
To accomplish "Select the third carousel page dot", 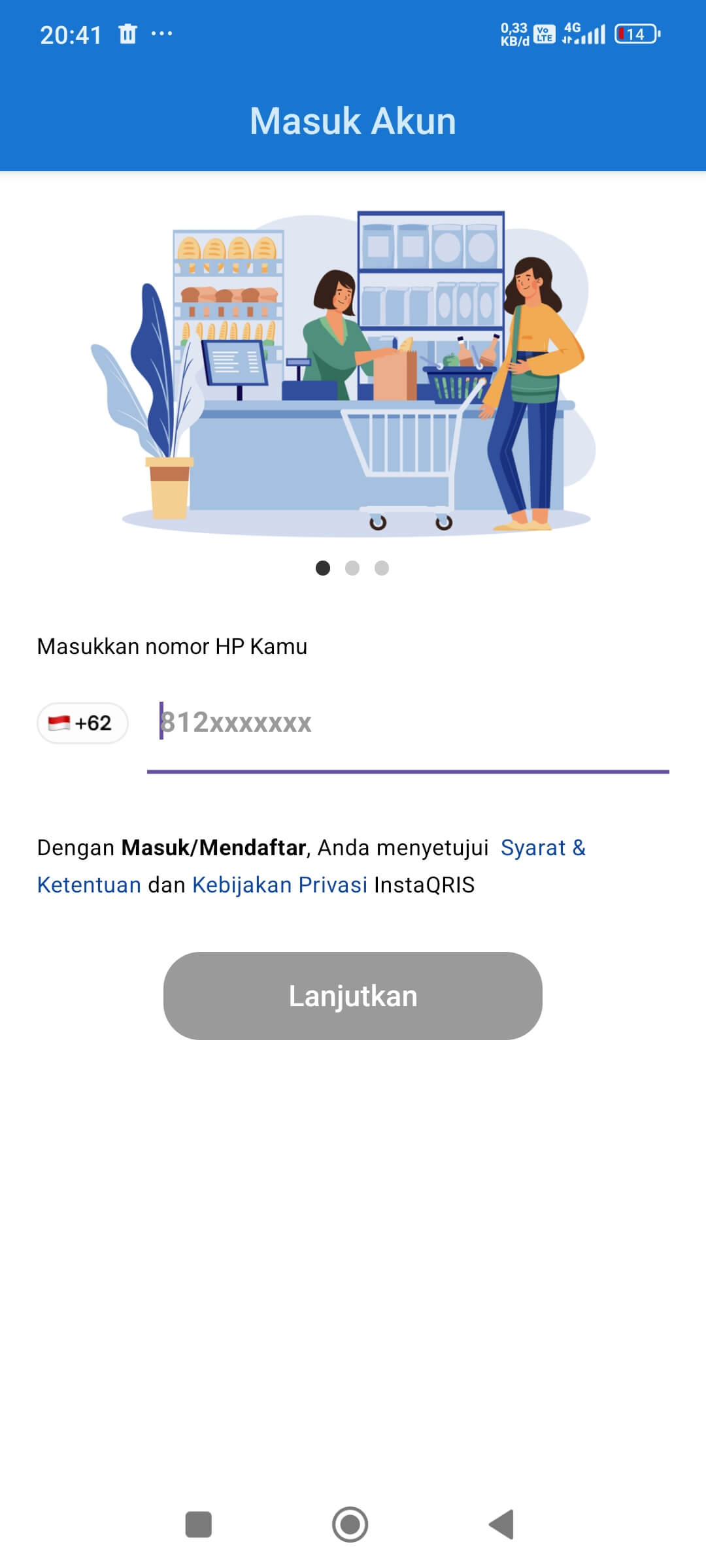I will click(x=382, y=568).
